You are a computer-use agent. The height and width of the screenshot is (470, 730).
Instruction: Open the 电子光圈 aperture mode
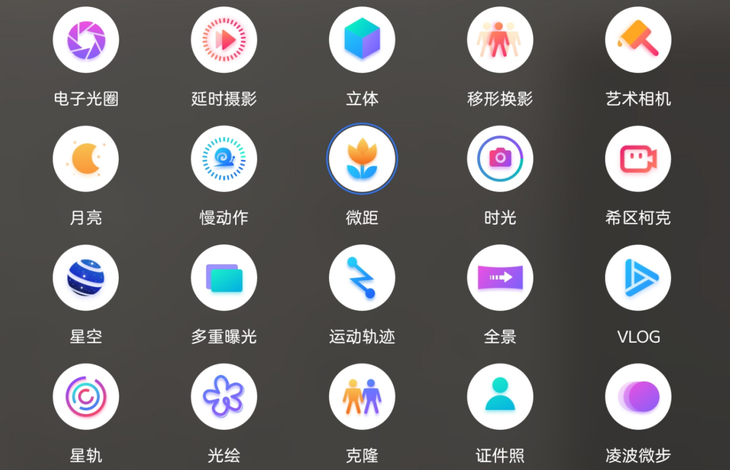tap(86, 41)
